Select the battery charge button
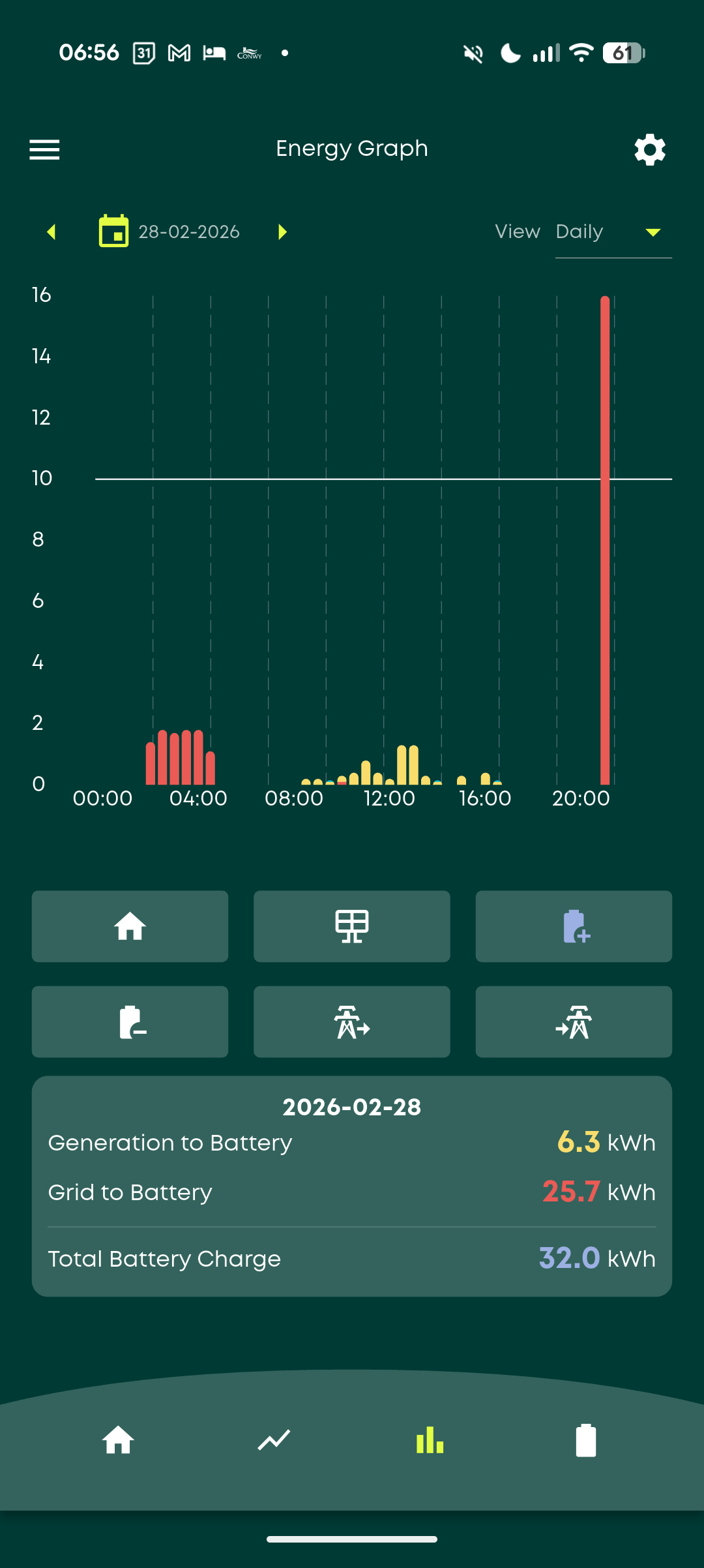This screenshot has height=1568, width=704. coord(574,926)
